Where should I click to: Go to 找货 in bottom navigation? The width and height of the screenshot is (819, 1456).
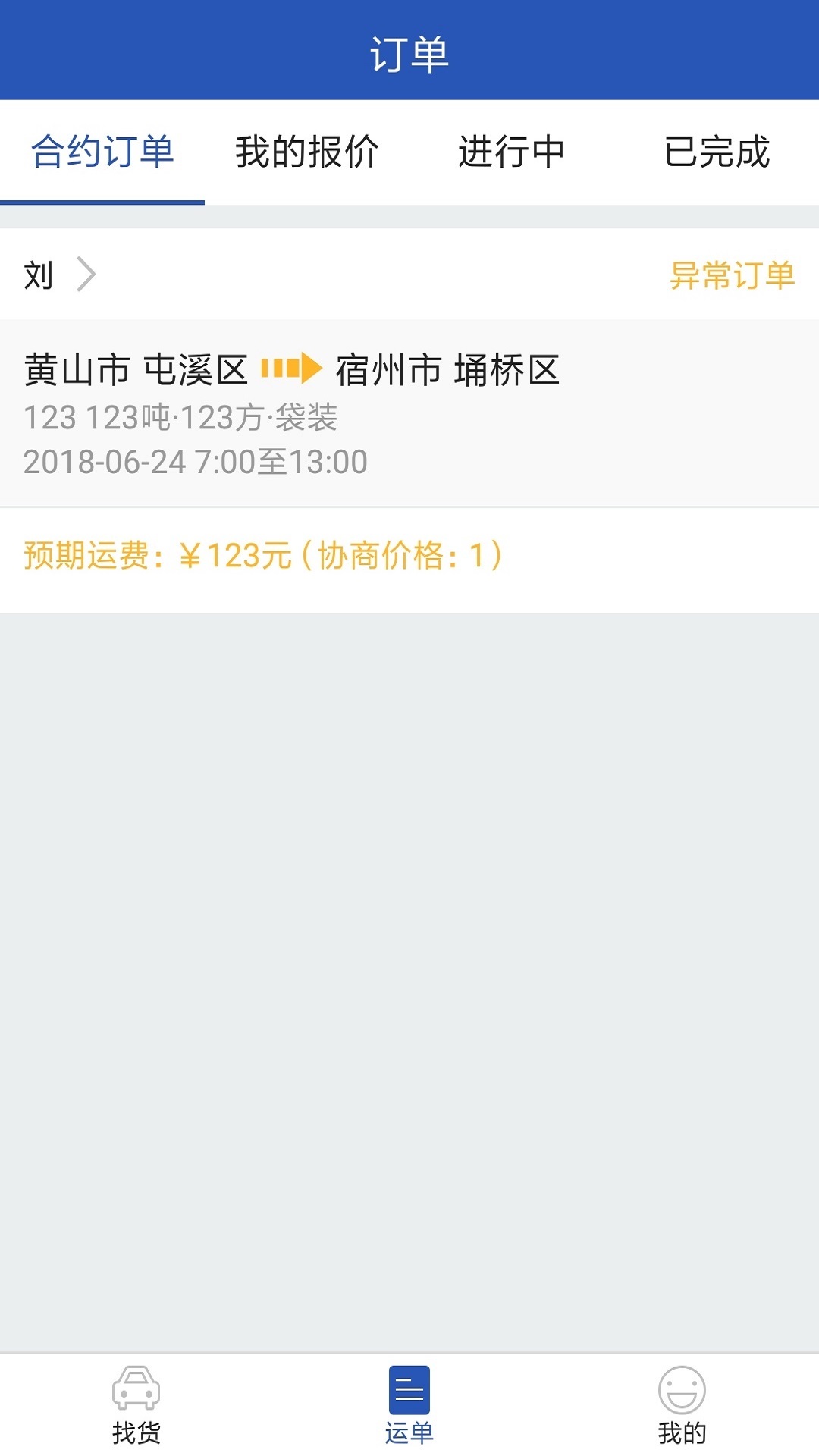136,1404
